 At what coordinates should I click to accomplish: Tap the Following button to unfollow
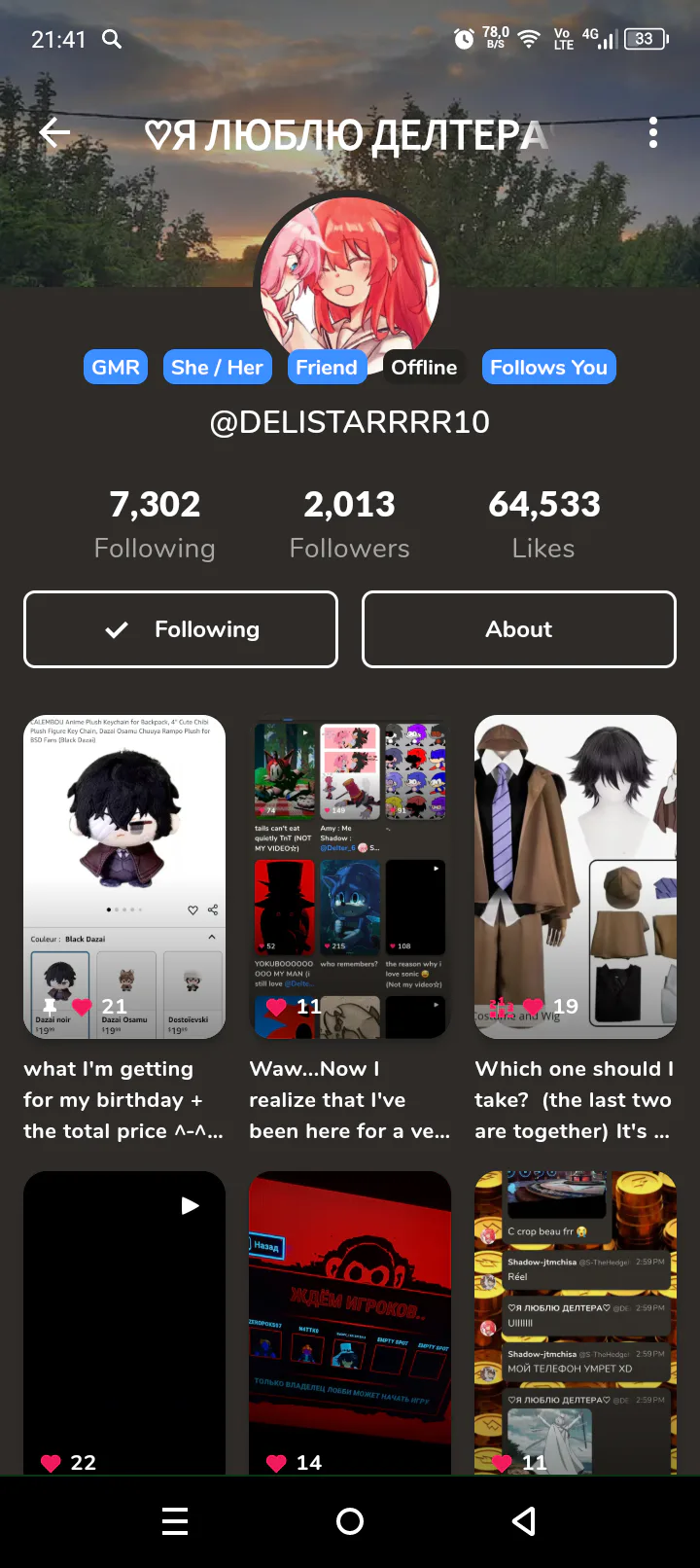point(181,629)
